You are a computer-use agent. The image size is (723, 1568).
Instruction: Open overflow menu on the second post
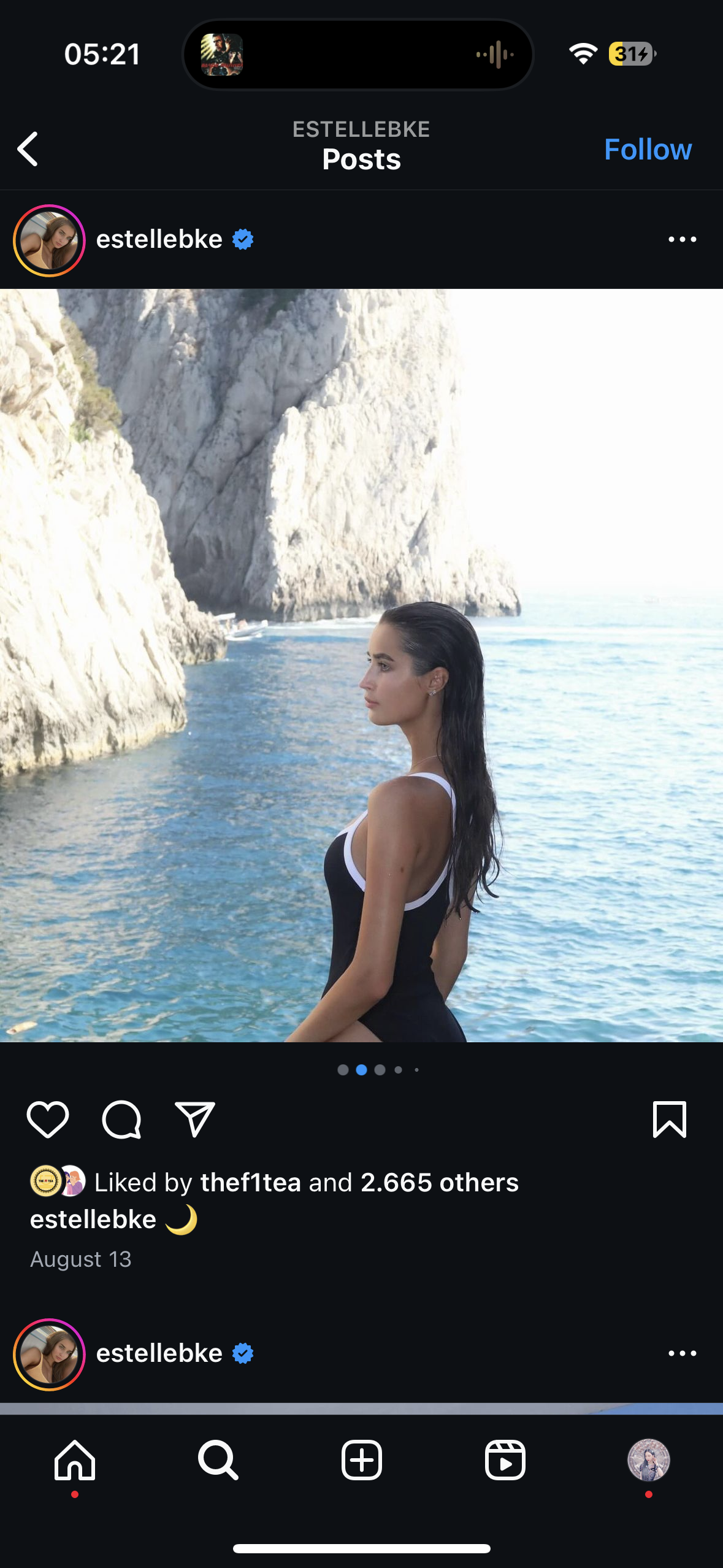[682, 1353]
